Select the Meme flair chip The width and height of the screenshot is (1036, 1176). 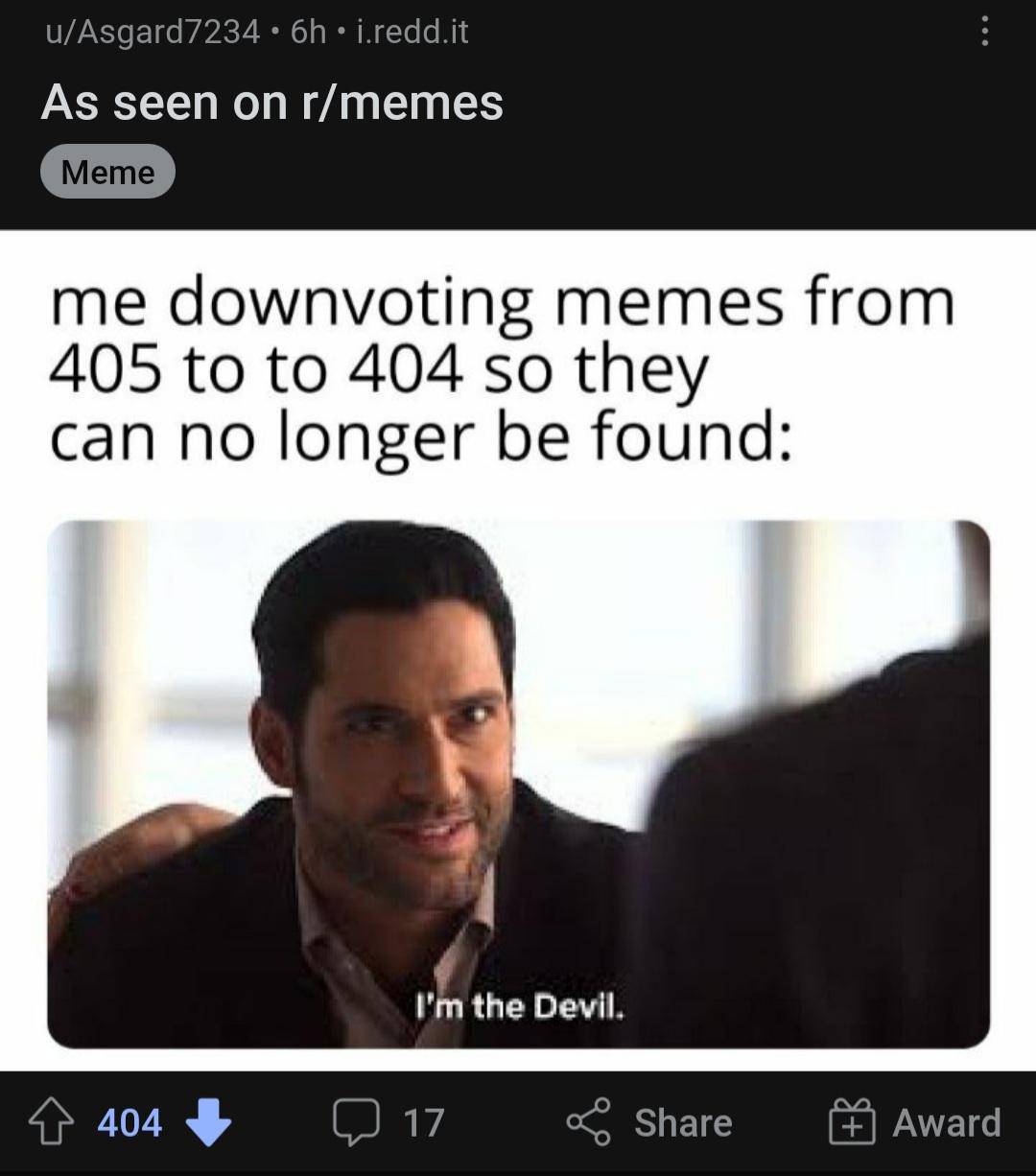tap(107, 172)
